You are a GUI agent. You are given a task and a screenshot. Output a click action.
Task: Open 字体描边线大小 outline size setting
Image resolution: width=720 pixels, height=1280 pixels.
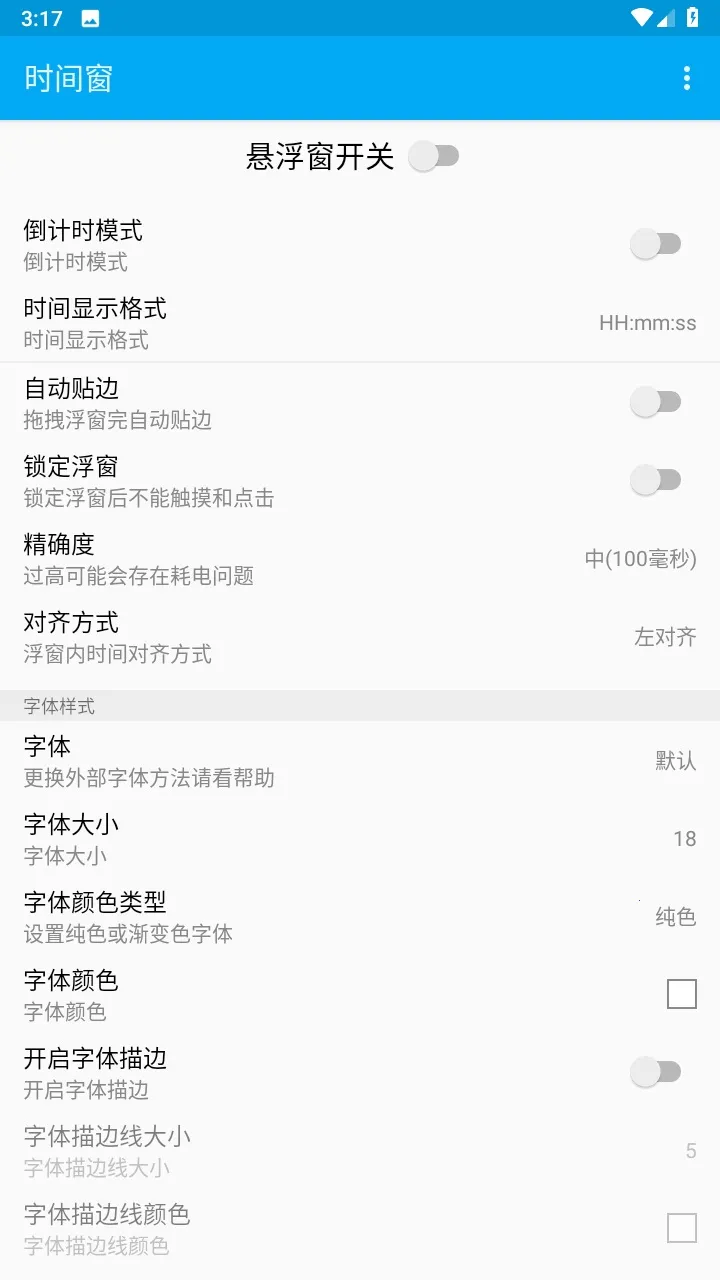[x=360, y=1150]
